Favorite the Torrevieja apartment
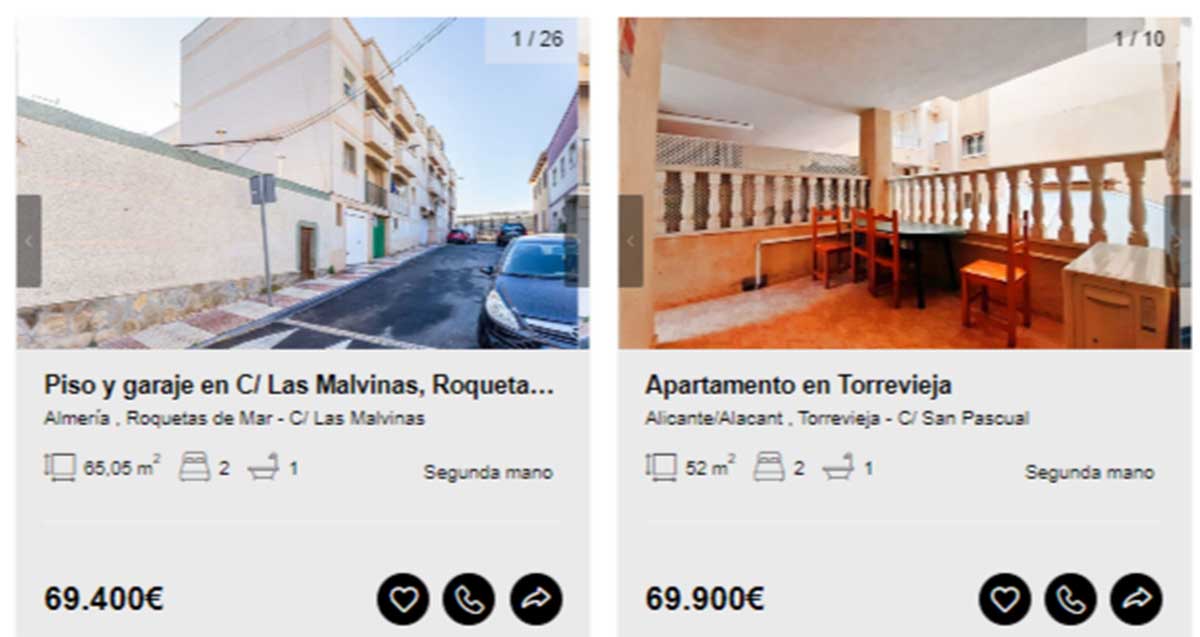Screen dimensions: 1200x637 (1004, 599)
